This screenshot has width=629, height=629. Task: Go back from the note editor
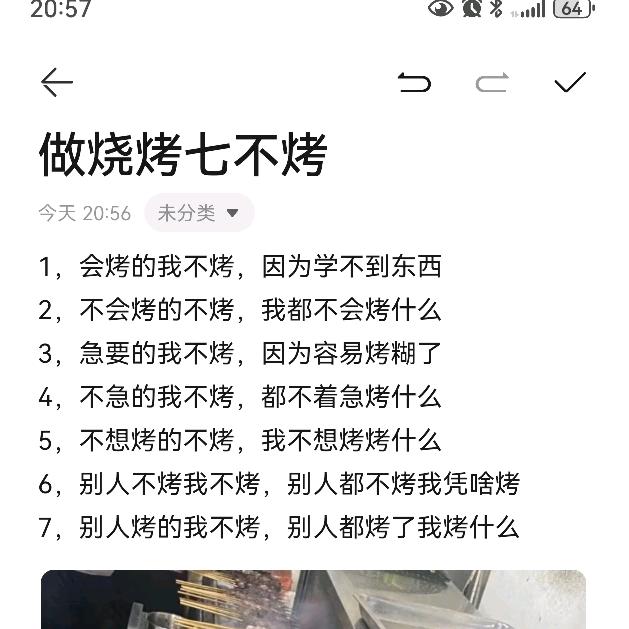tap(57, 83)
